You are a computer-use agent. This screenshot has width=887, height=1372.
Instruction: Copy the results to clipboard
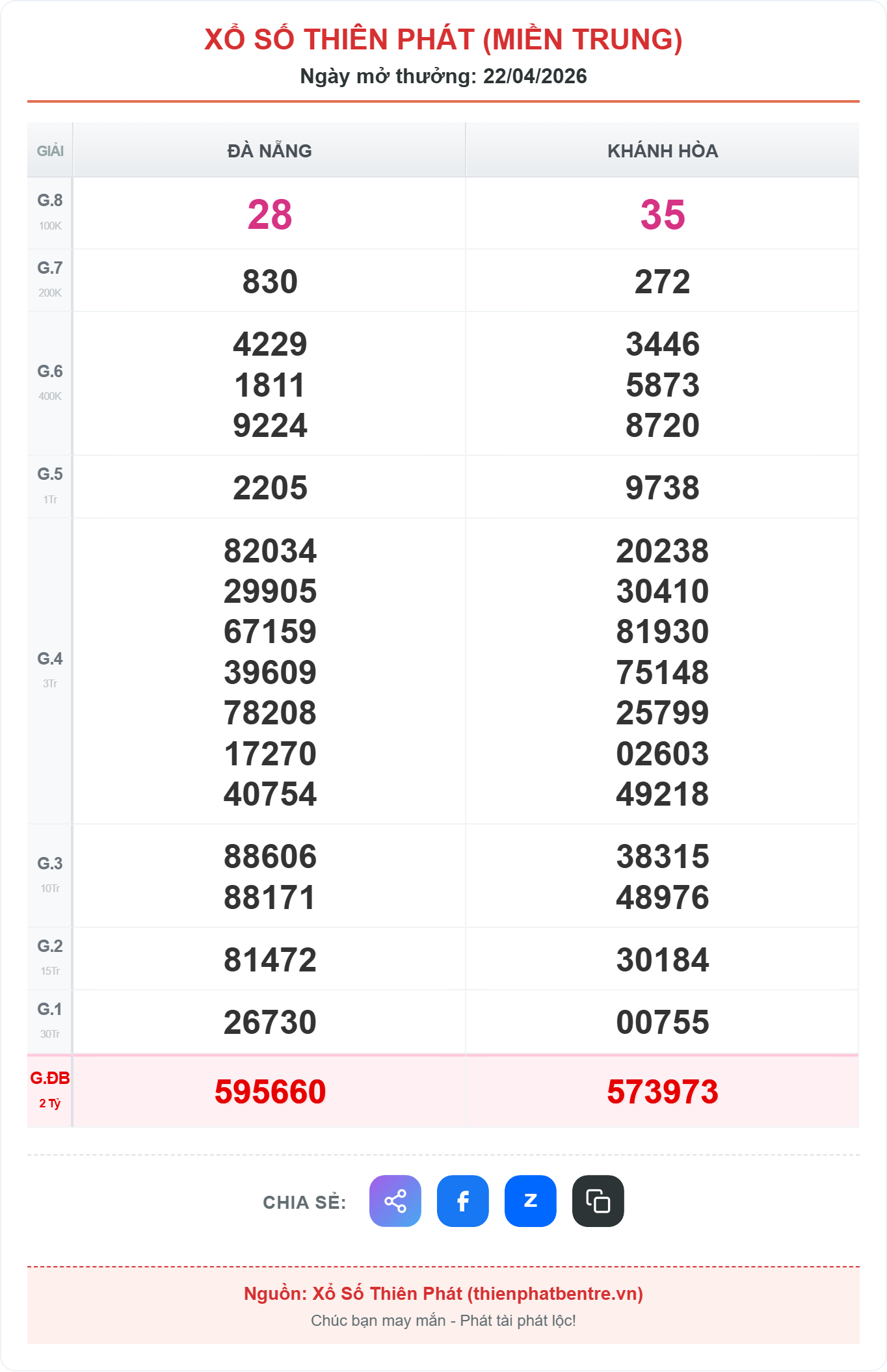(x=598, y=1200)
